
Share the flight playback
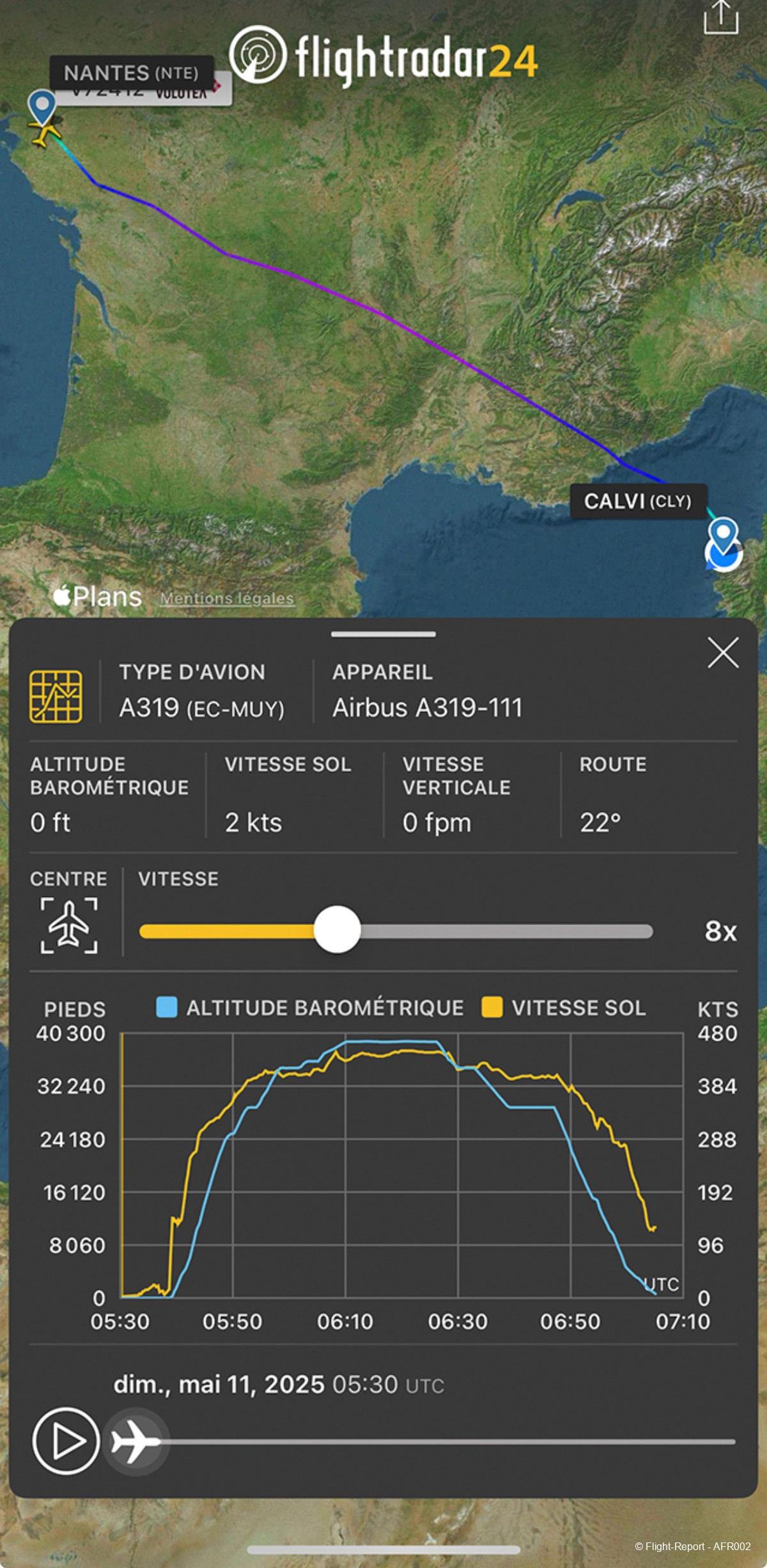tap(720, 17)
